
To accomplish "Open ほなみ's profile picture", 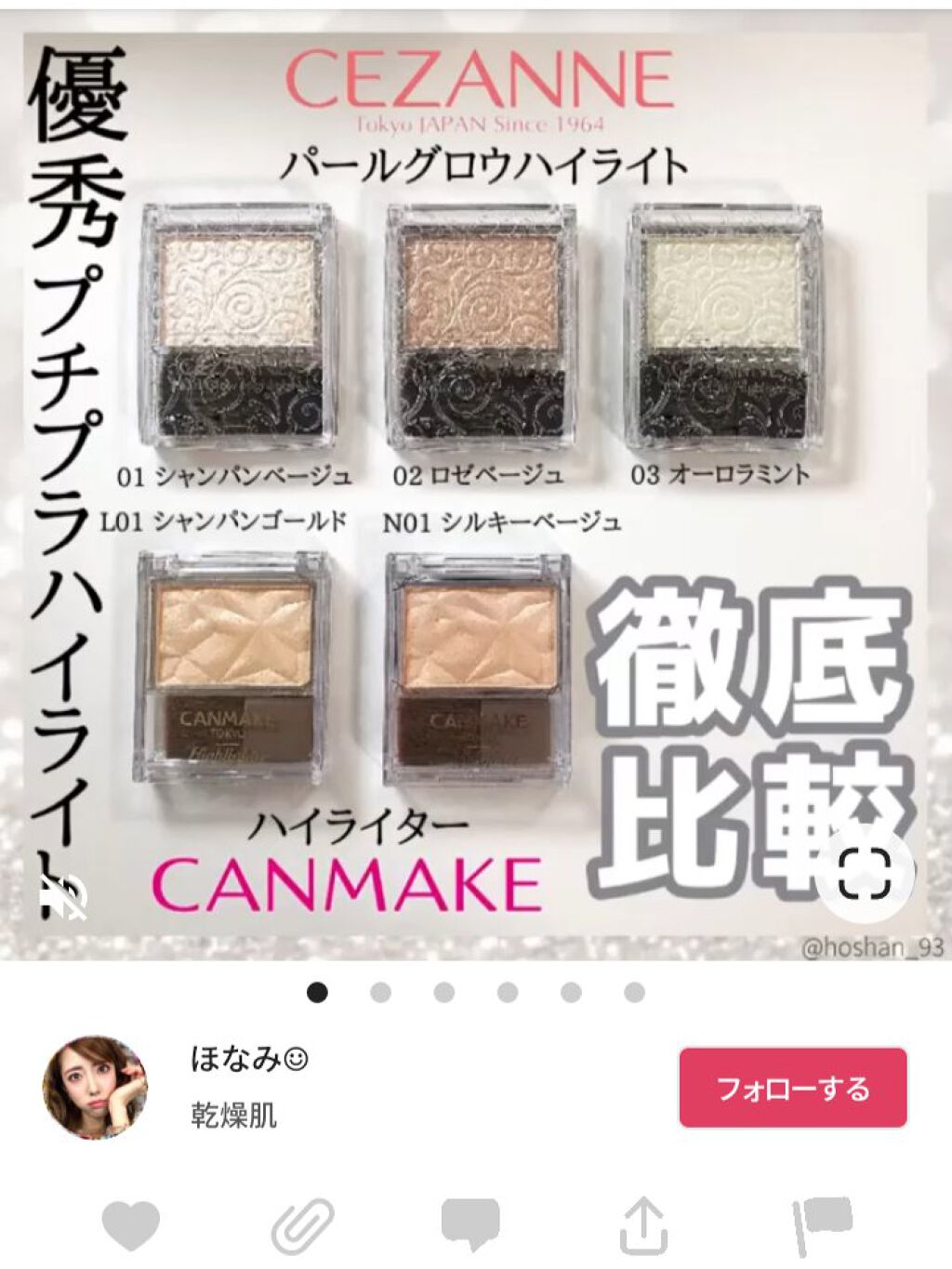I will pos(96,1087).
